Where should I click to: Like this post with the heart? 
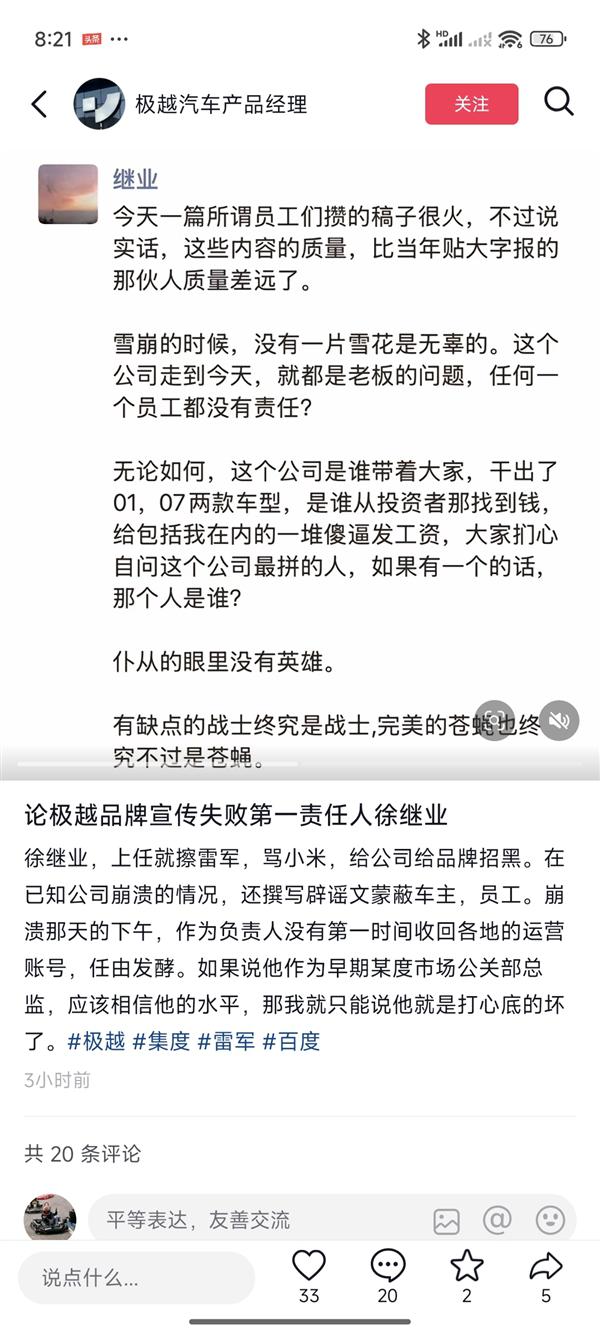click(309, 1268)
